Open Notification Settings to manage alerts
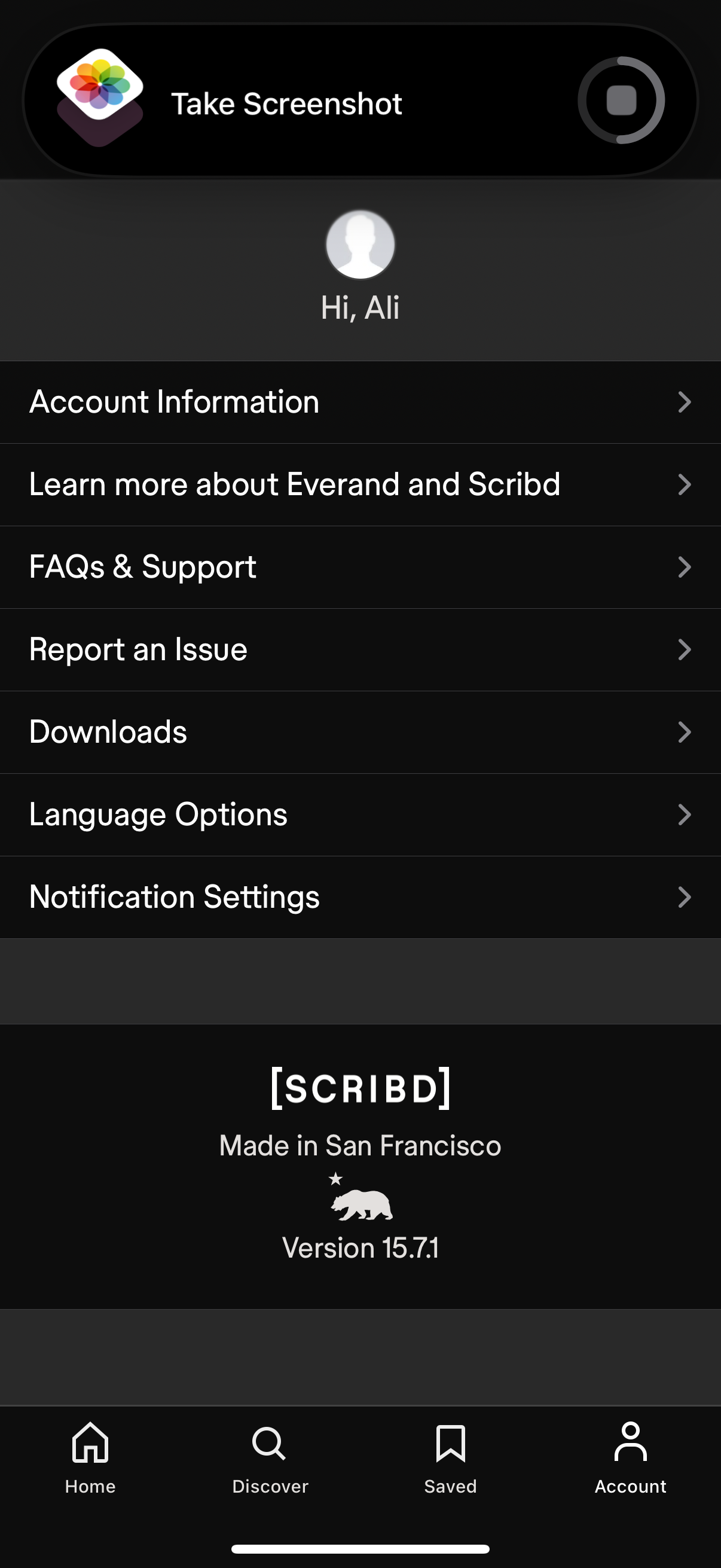The width and height of the screenshot is (721, 1568). (360, 897)
